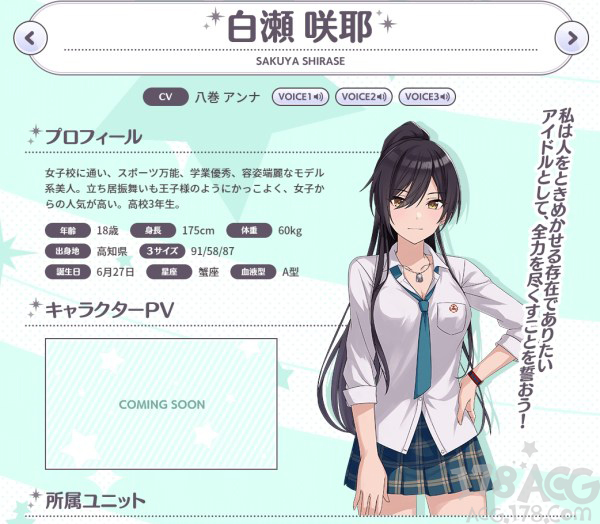The image size is (600, 524).
Task: Play the VOICE3 sample
Action: pos(426,98)
